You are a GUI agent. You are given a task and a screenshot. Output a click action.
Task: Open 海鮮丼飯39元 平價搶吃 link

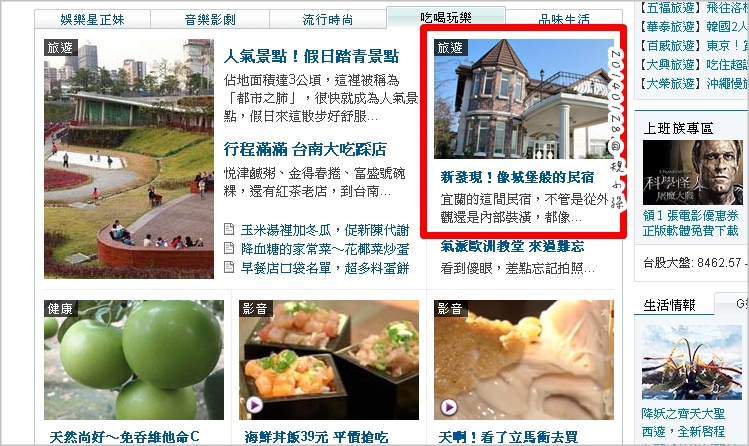coord(314,437)
